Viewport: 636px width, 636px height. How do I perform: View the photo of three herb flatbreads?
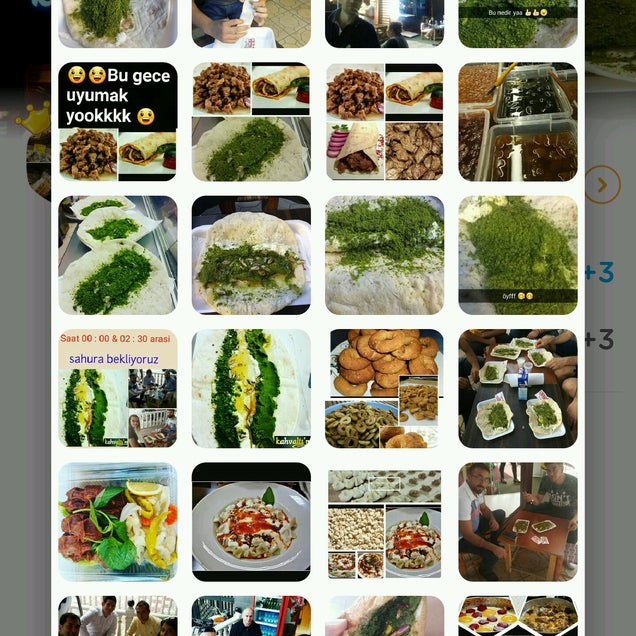118,255
